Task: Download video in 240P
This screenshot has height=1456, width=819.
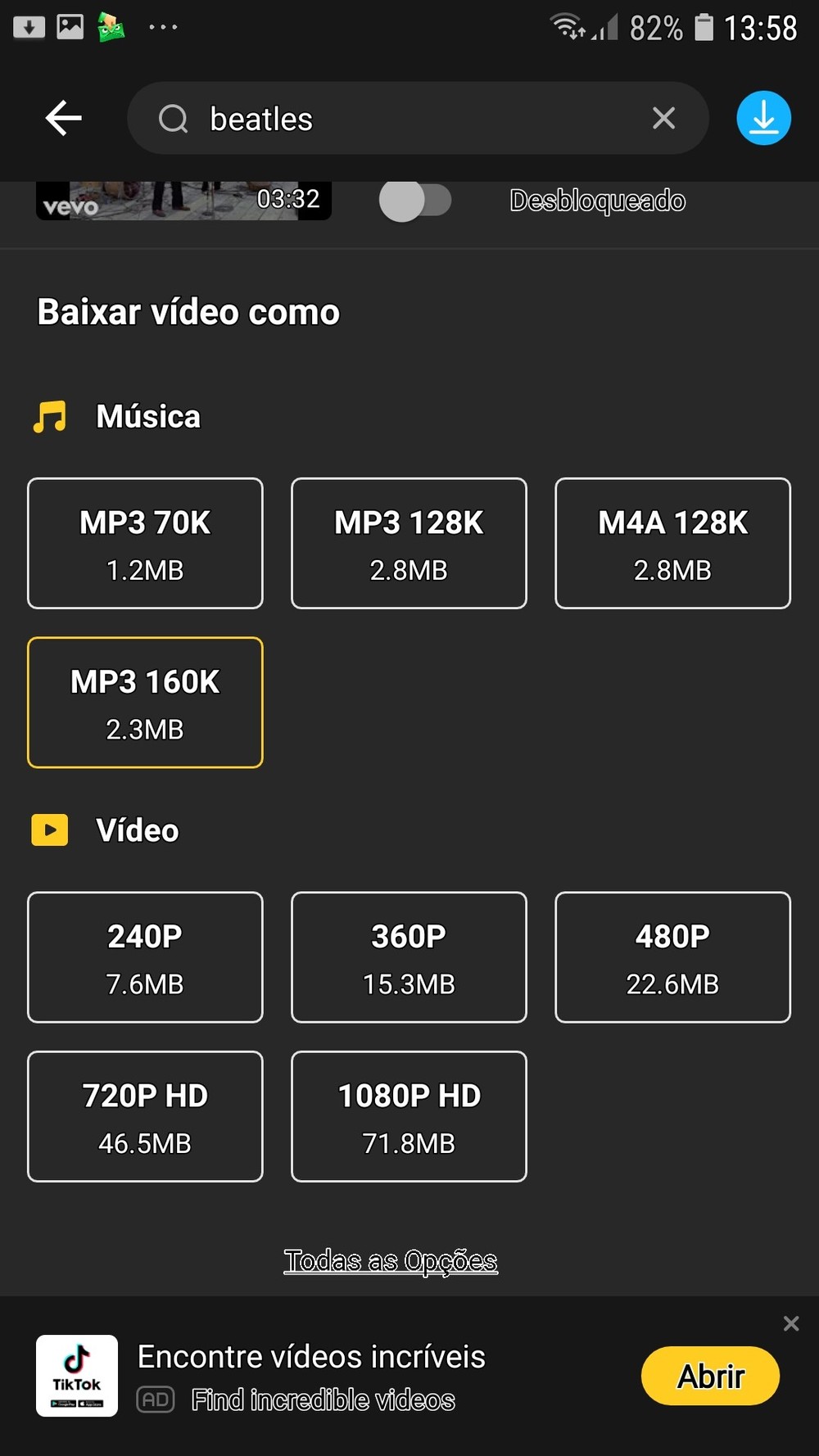Action: click(145, 957)
